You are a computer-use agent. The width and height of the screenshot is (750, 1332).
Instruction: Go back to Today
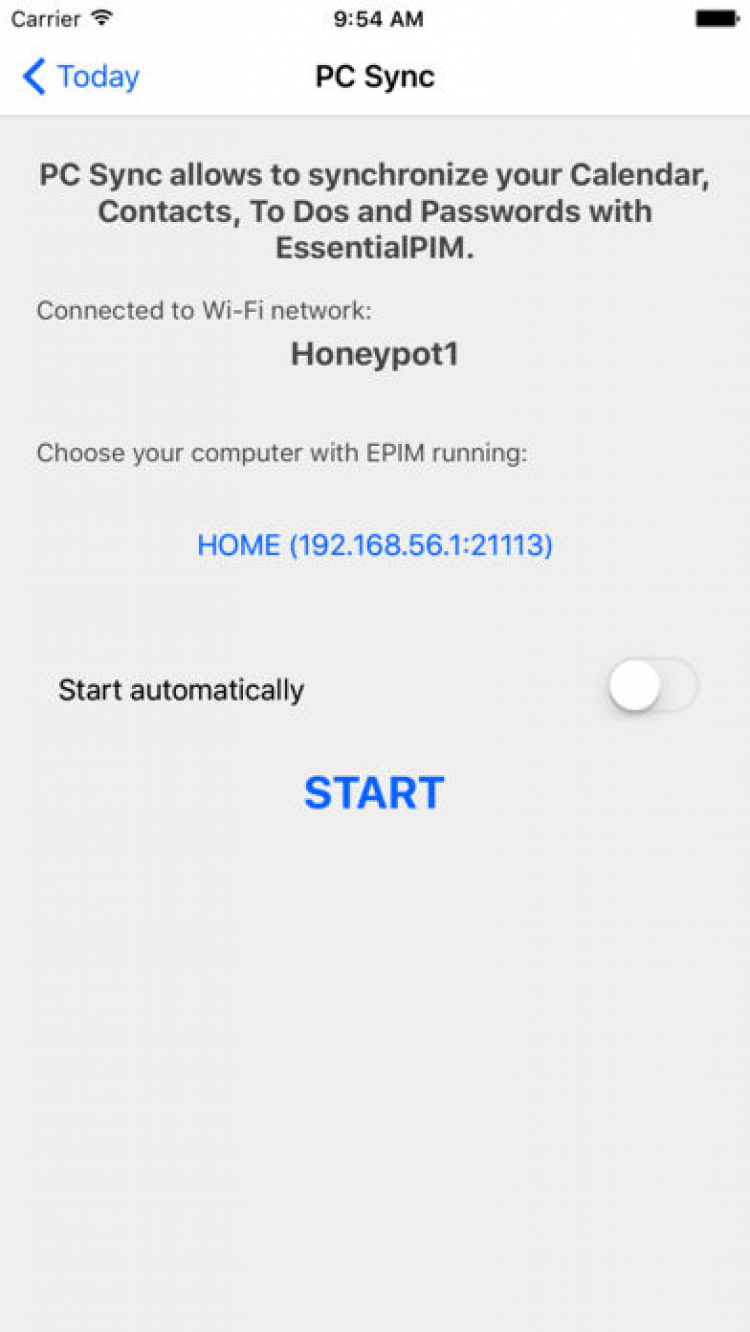(81, 77)
